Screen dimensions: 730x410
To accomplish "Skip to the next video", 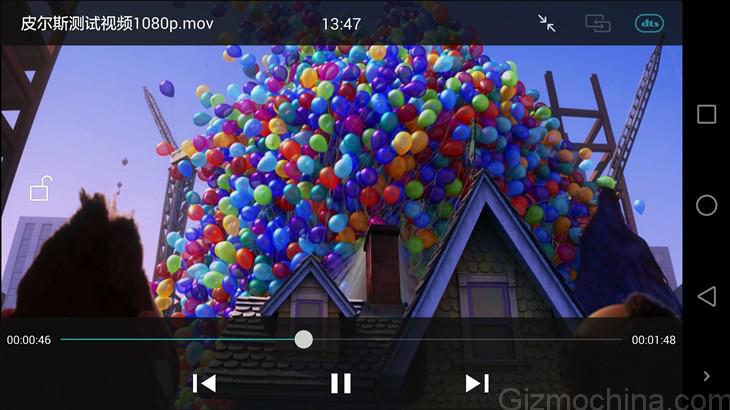I will point(477,383).
